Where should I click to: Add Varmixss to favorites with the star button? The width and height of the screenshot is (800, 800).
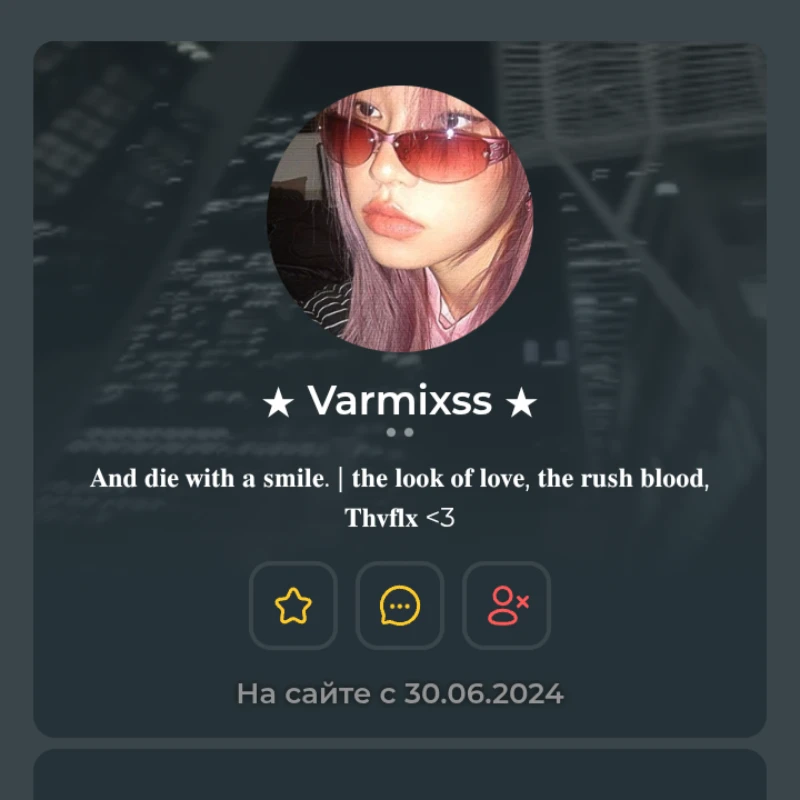pyautogui.click(x=293, y=606)
